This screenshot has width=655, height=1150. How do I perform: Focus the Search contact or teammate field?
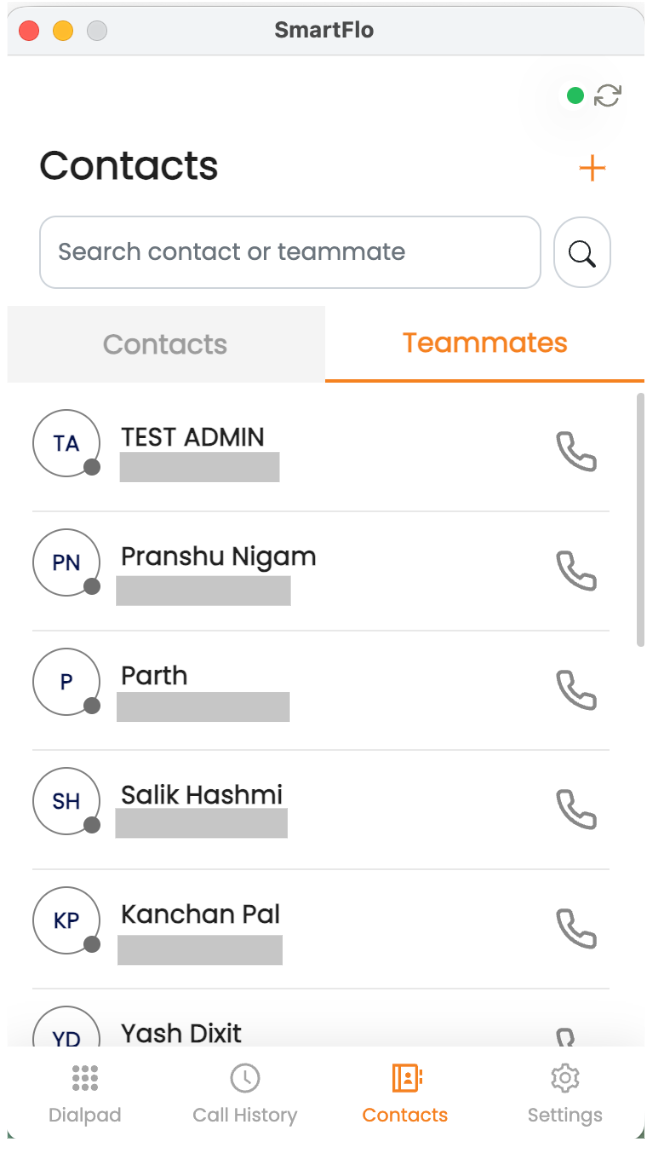tap(290, 252)
